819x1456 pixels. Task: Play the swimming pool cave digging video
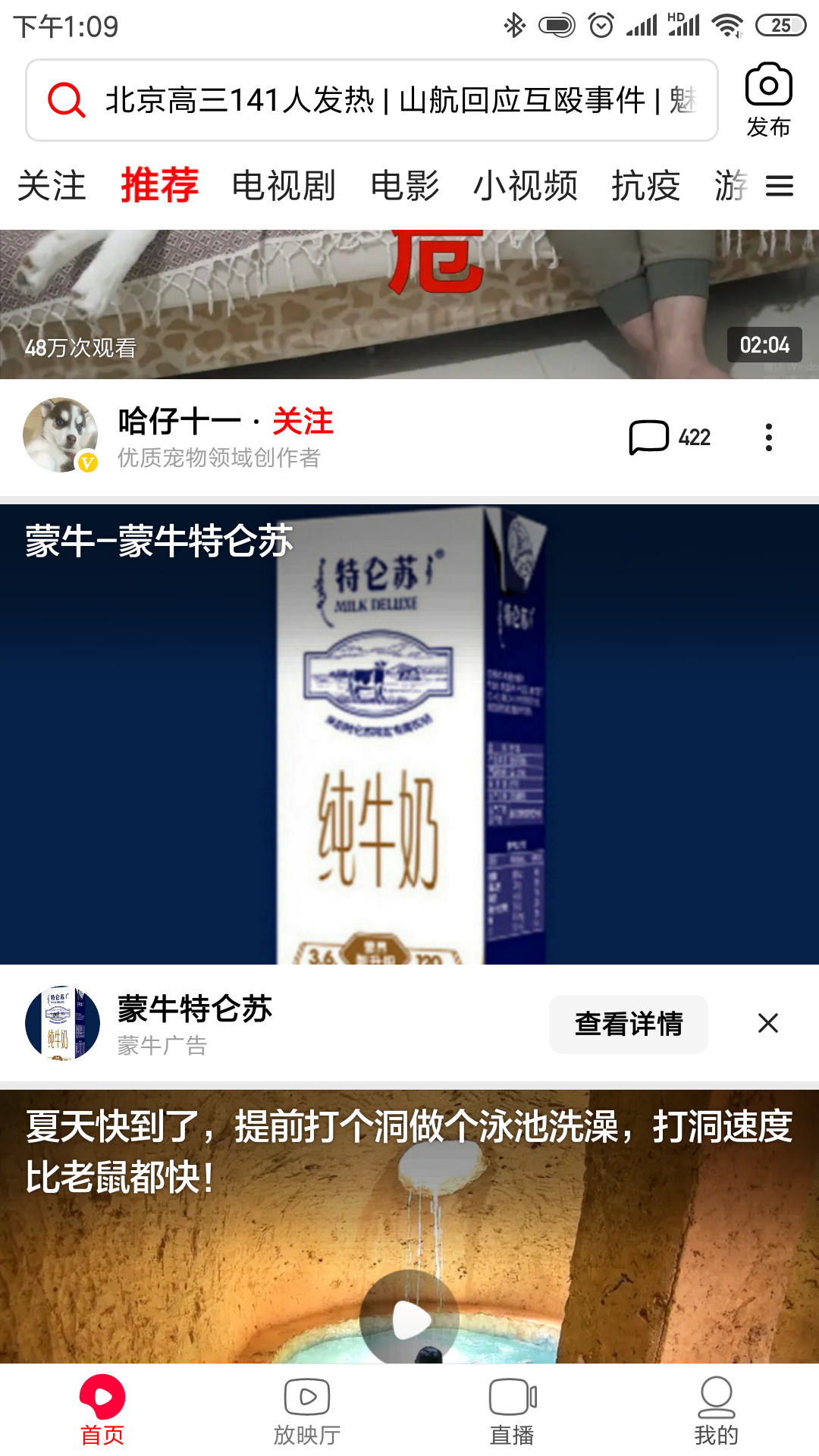tap(409, 1321)
